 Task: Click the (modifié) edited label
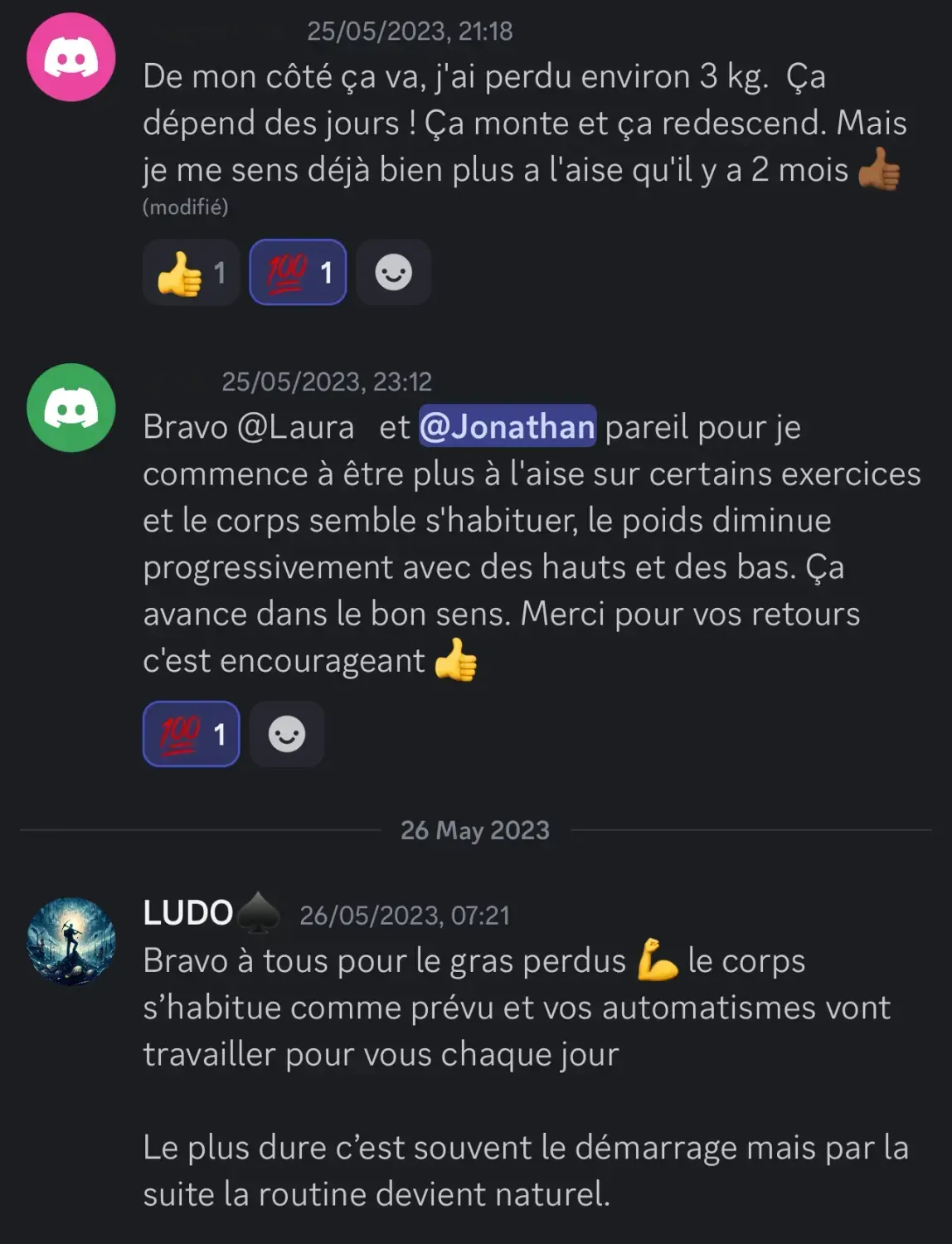(x=186, y=208)
